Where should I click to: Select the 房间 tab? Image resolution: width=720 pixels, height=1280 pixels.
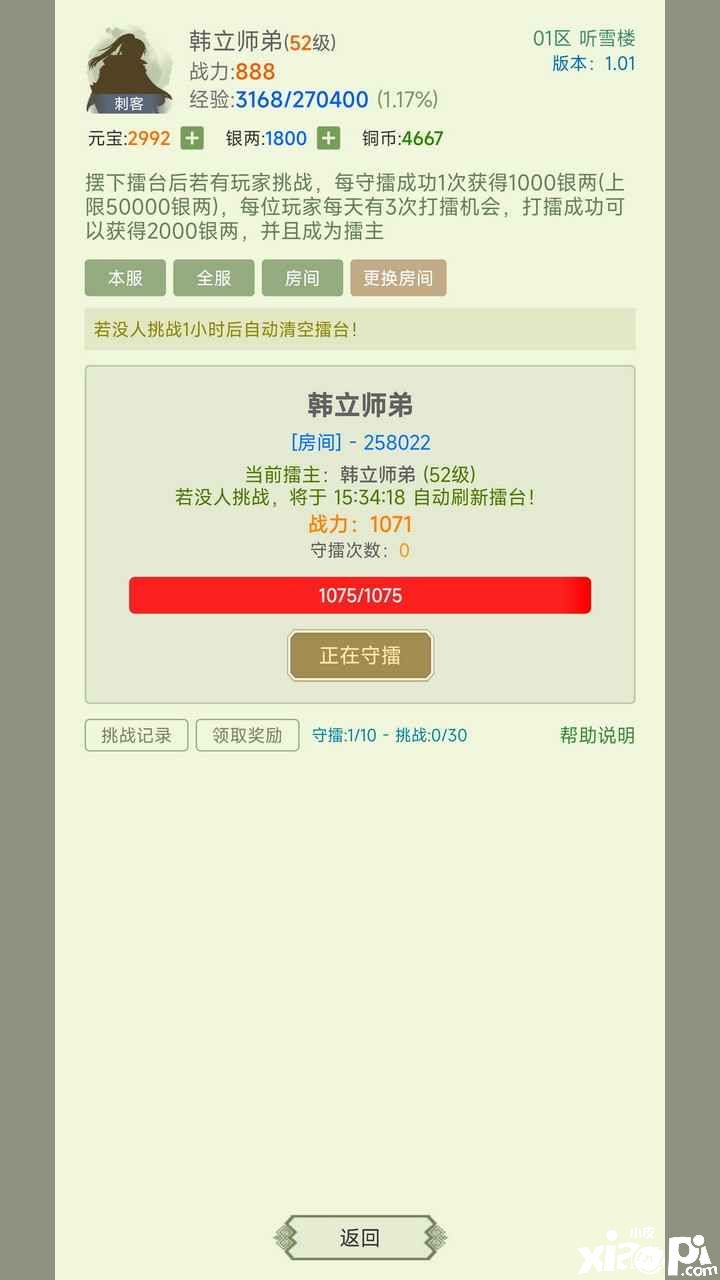click(x=301, y=278)
